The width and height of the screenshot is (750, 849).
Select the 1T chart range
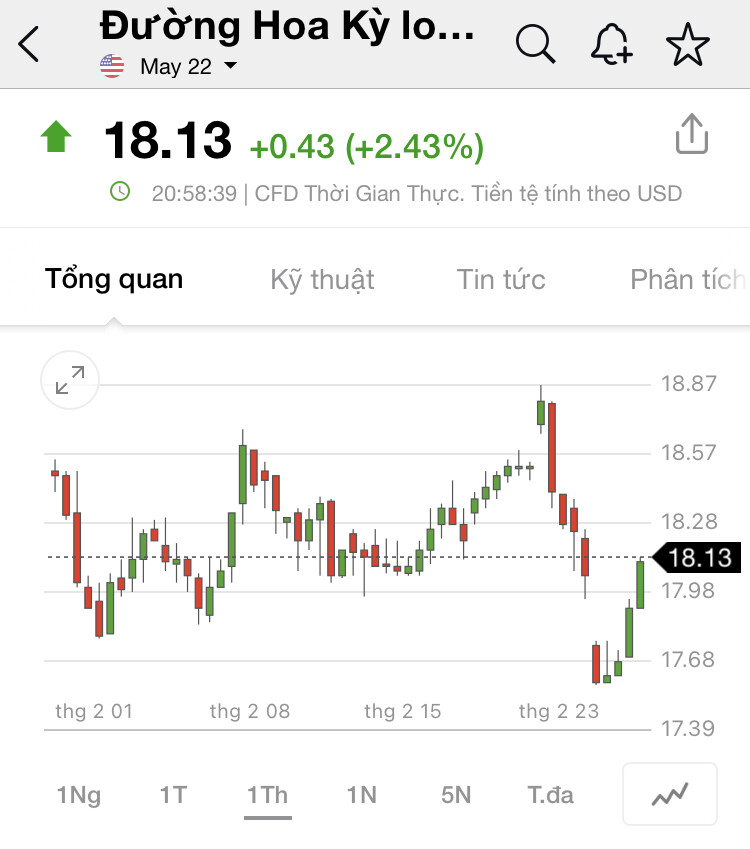[x=173, y=795]
